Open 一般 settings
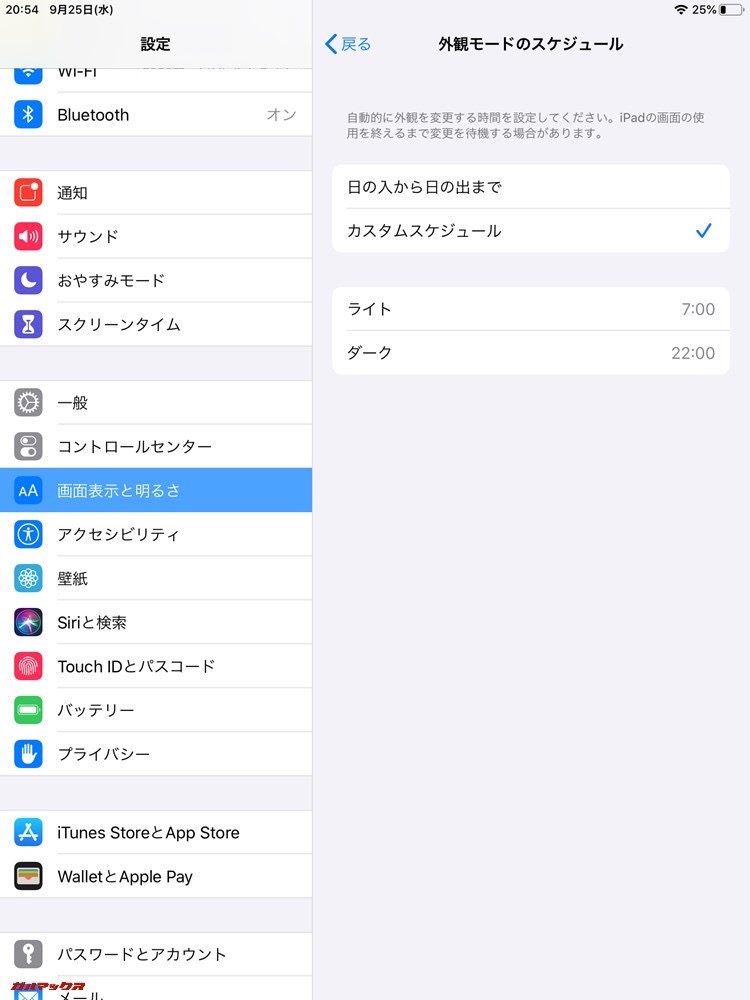Image resolution: width=750 pixels, height=1000 pixels. click(155, 403)
